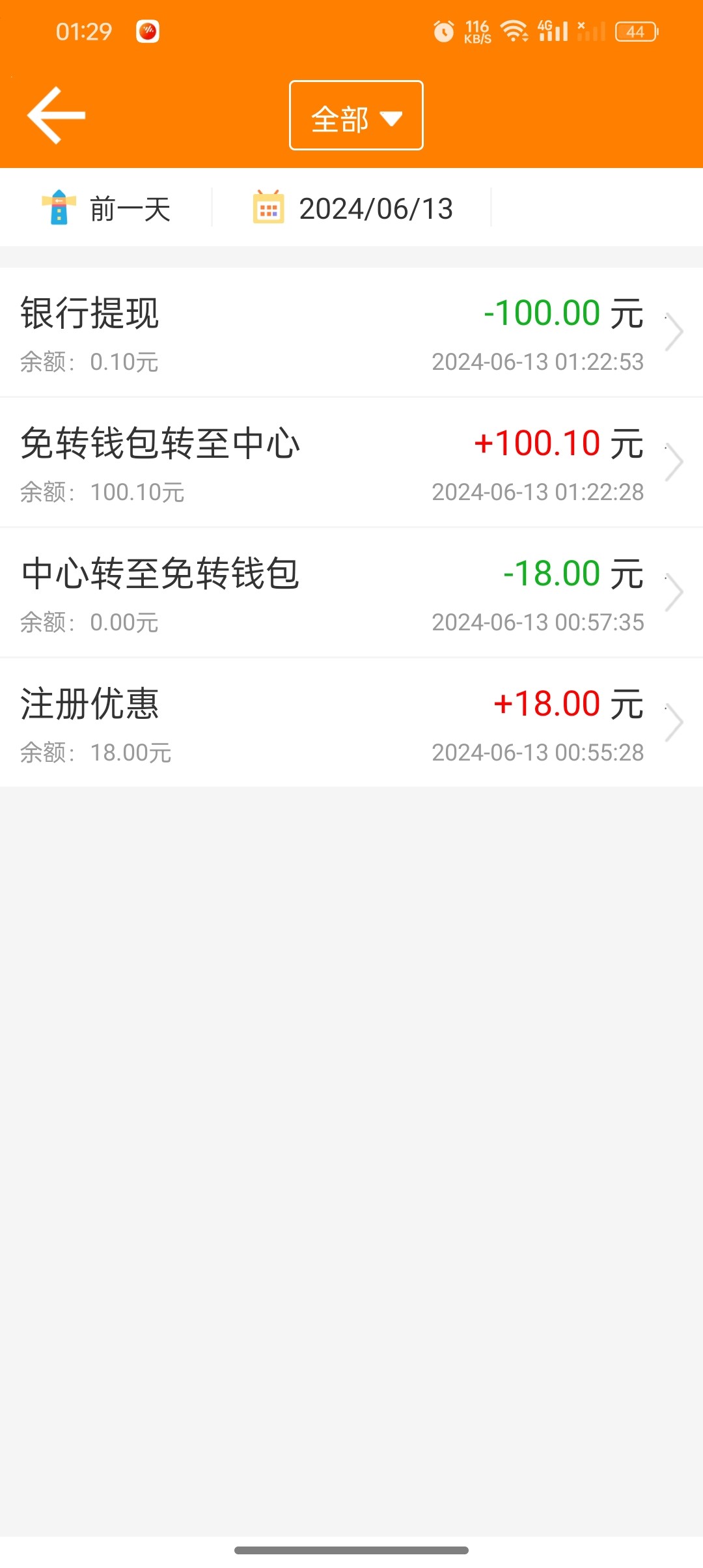Viewport: 703px width, 1568px height.
Task: Expand the 全部 filter dropdown
Action: [x=356, y=116]
